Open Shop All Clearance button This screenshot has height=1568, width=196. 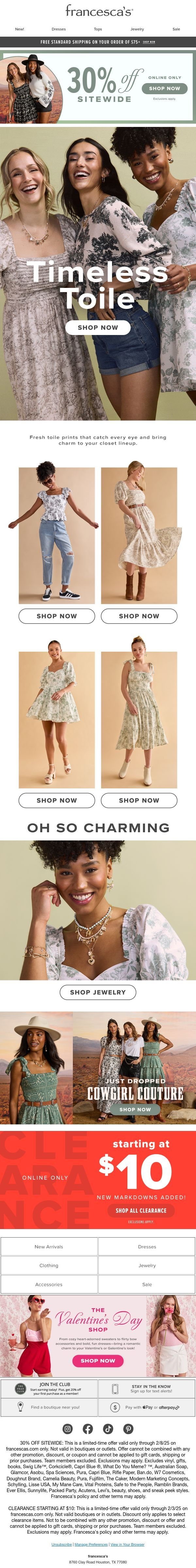[141, 1211]
